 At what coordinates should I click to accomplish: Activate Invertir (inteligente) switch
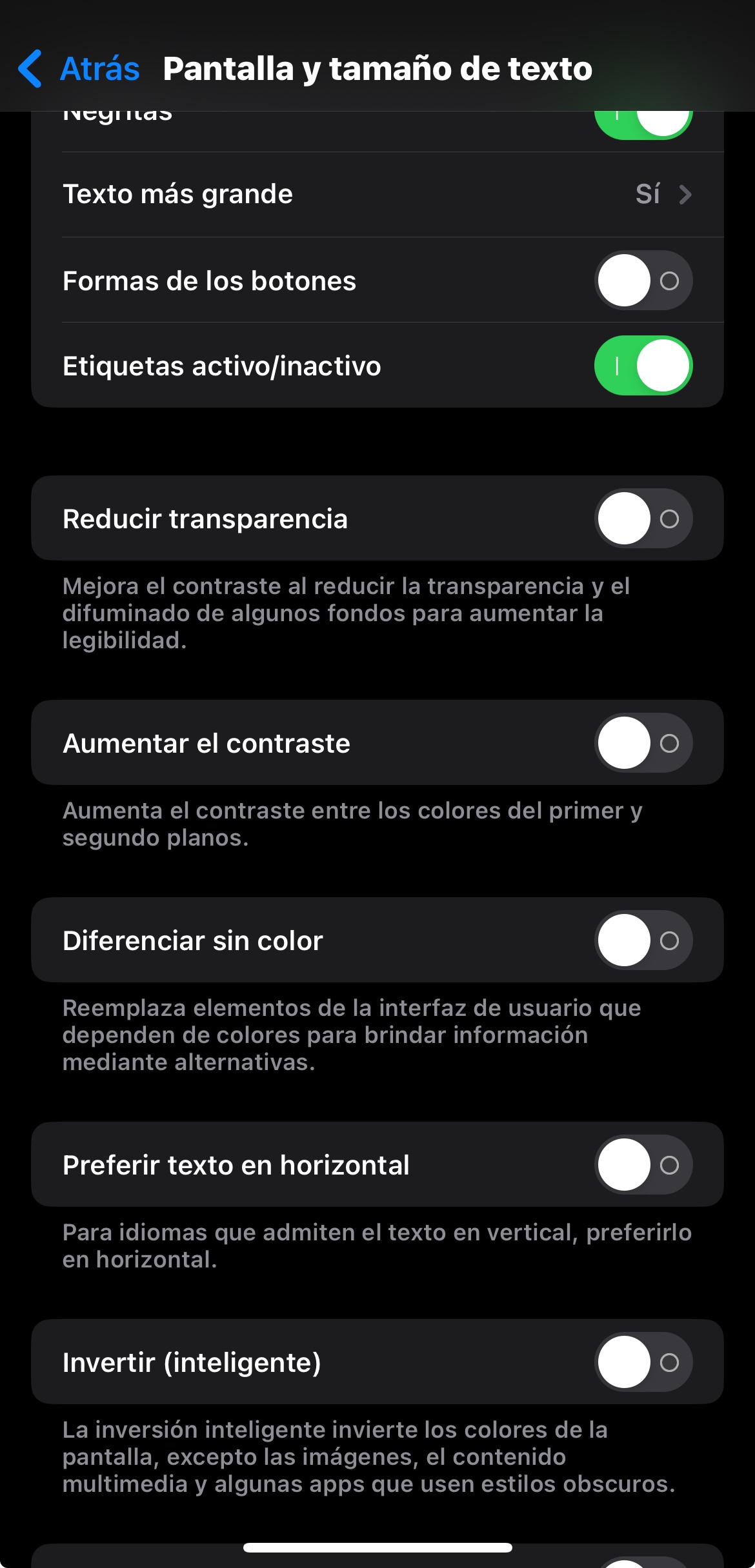(643, 1362)
